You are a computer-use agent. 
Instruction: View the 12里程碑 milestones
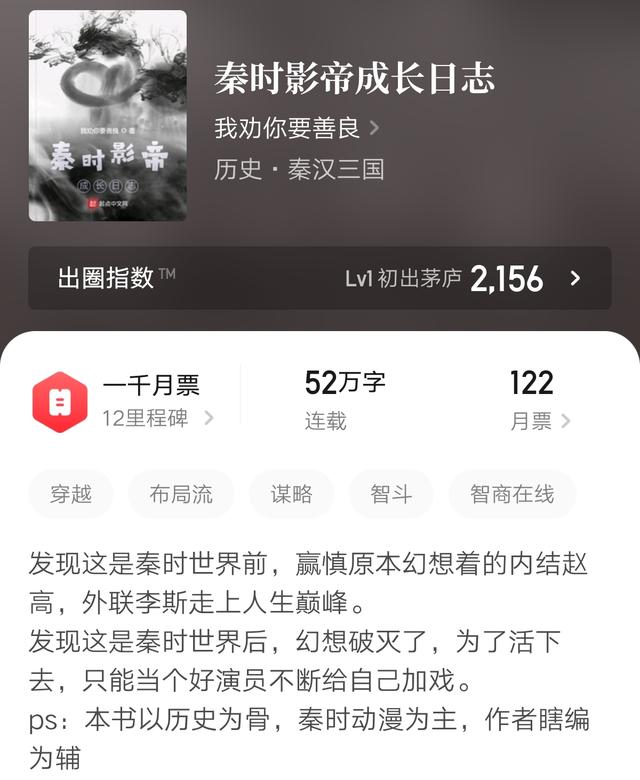pos(158,419)
